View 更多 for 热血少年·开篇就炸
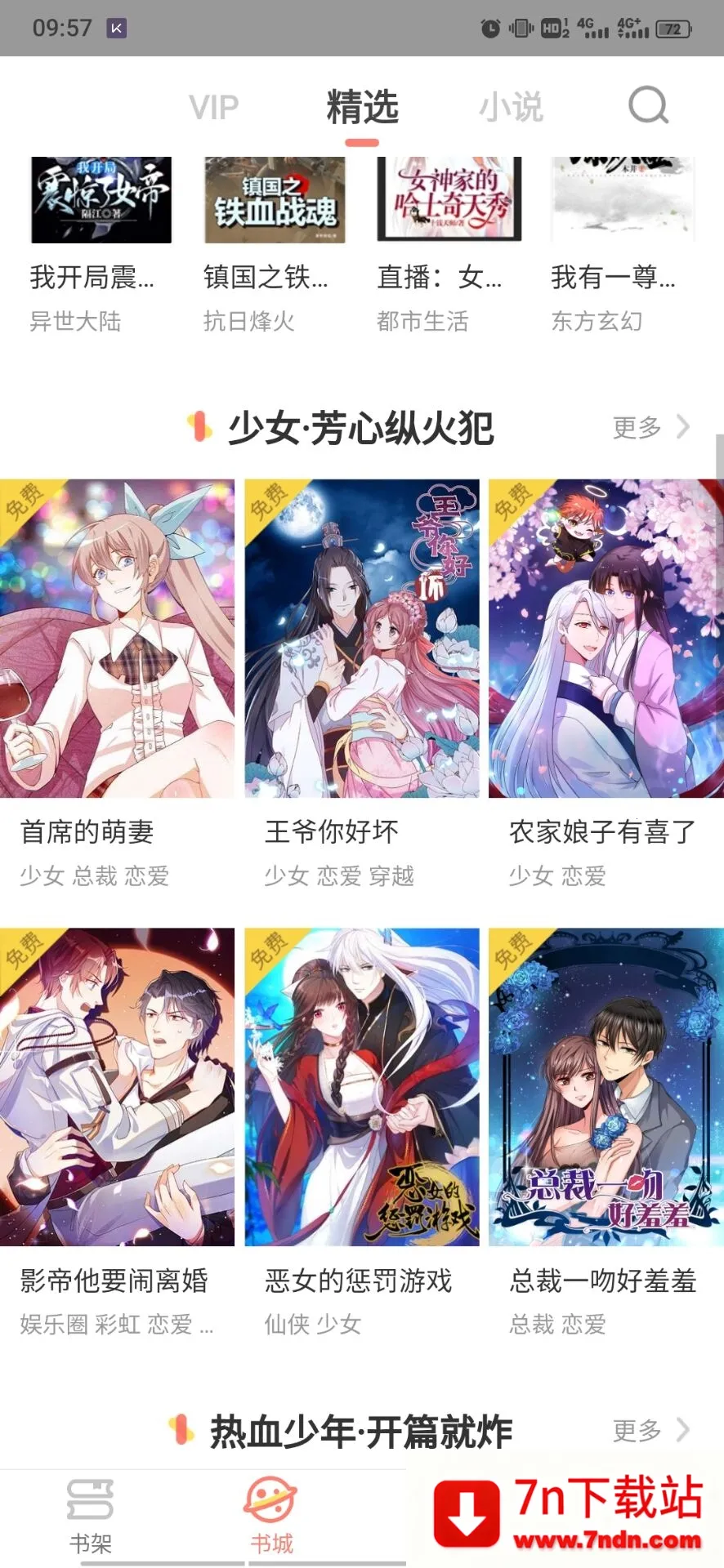724x1568 pixels. (650, 1430)
